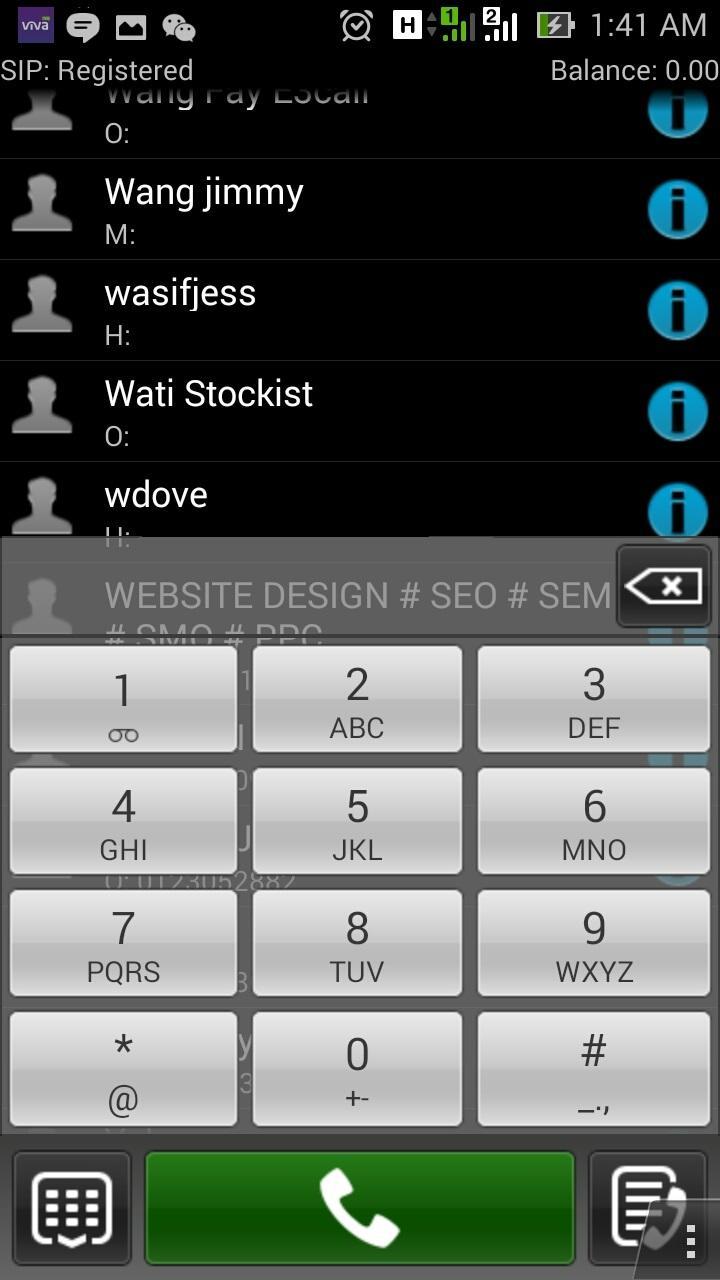Hit the green call button
The width and height of the screenshot is (720, 1280).
[x=360, y=1208]
